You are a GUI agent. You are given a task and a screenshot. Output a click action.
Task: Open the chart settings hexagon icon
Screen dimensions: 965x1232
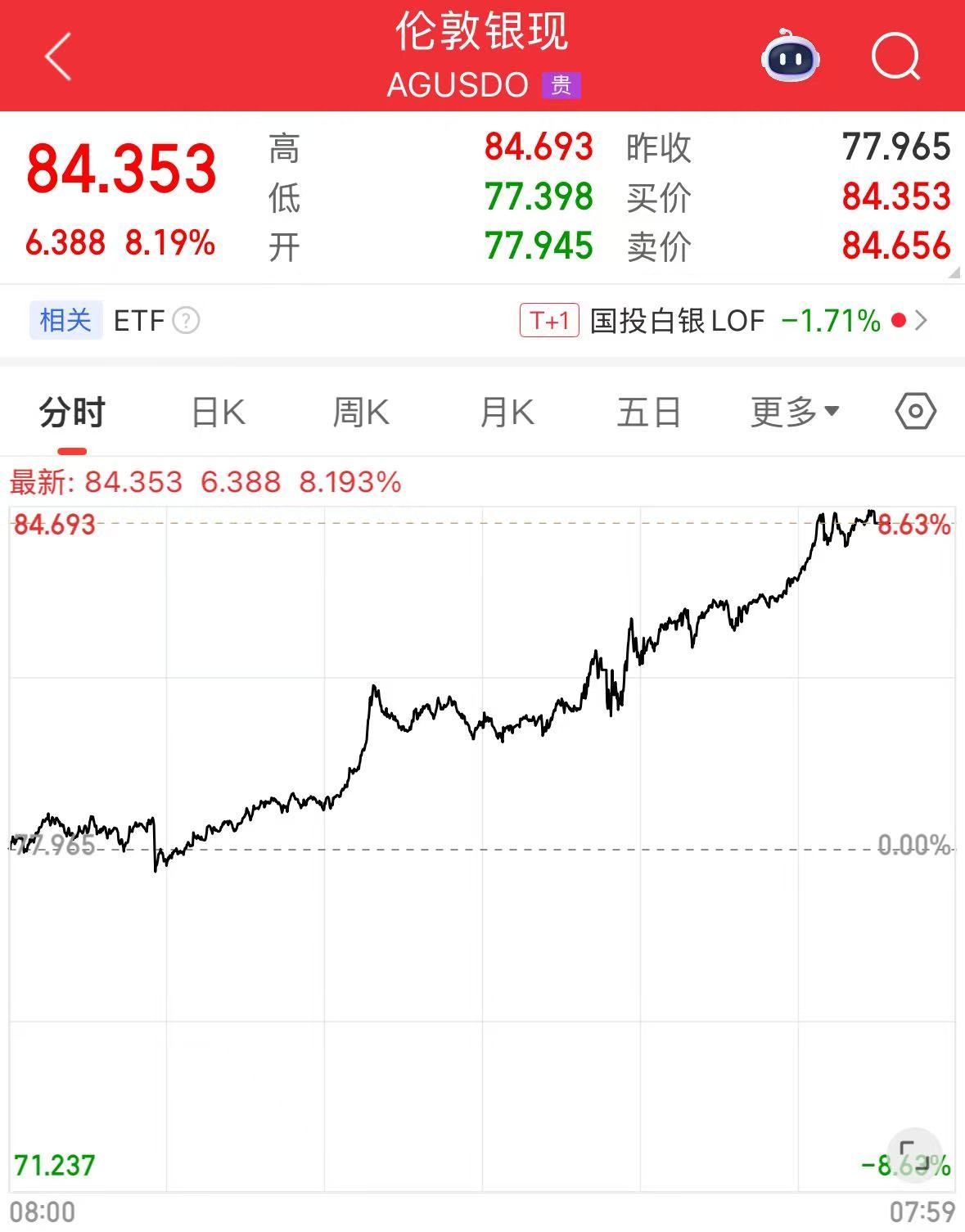pyautogui.click(x=916, y=412)
